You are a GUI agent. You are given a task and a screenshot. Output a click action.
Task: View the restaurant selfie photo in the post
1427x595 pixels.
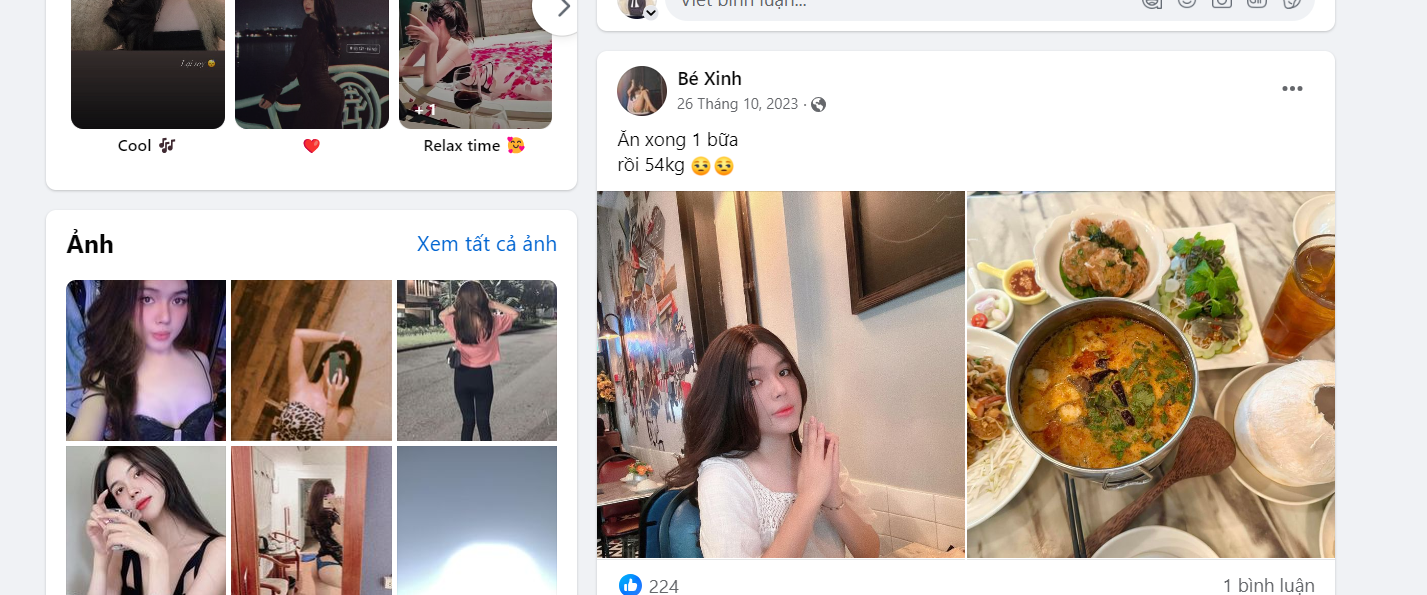[780, 374]
